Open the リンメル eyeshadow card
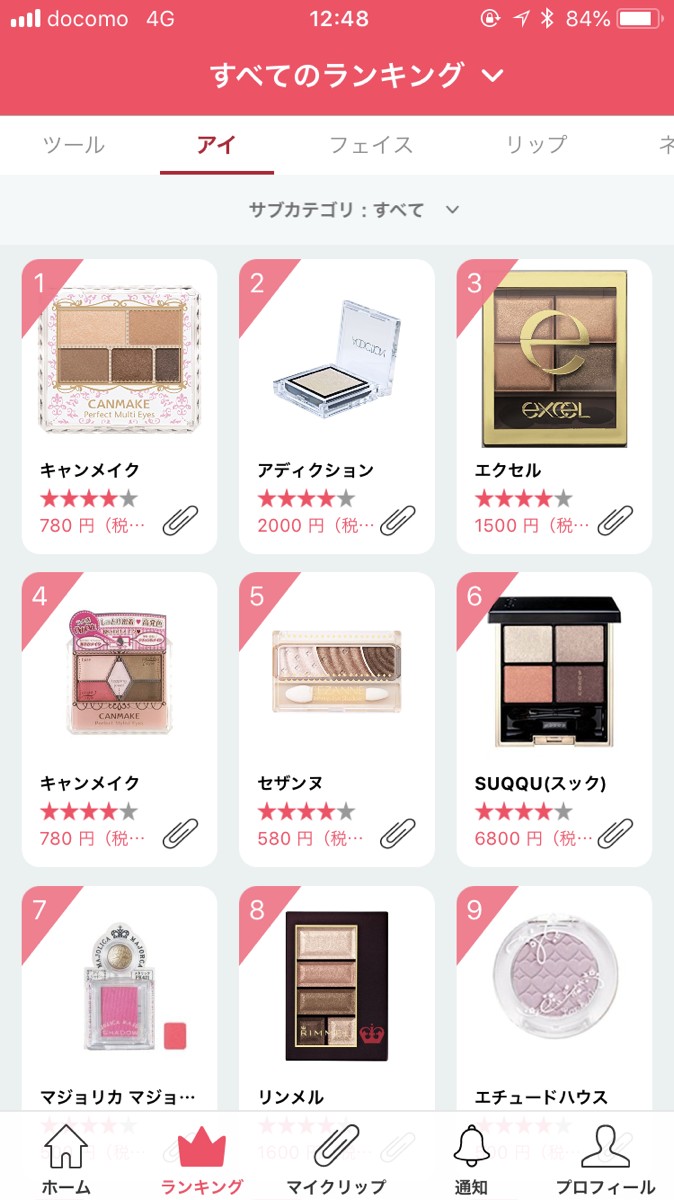Viewport: 674px width, 1200px height. [337, 990]
